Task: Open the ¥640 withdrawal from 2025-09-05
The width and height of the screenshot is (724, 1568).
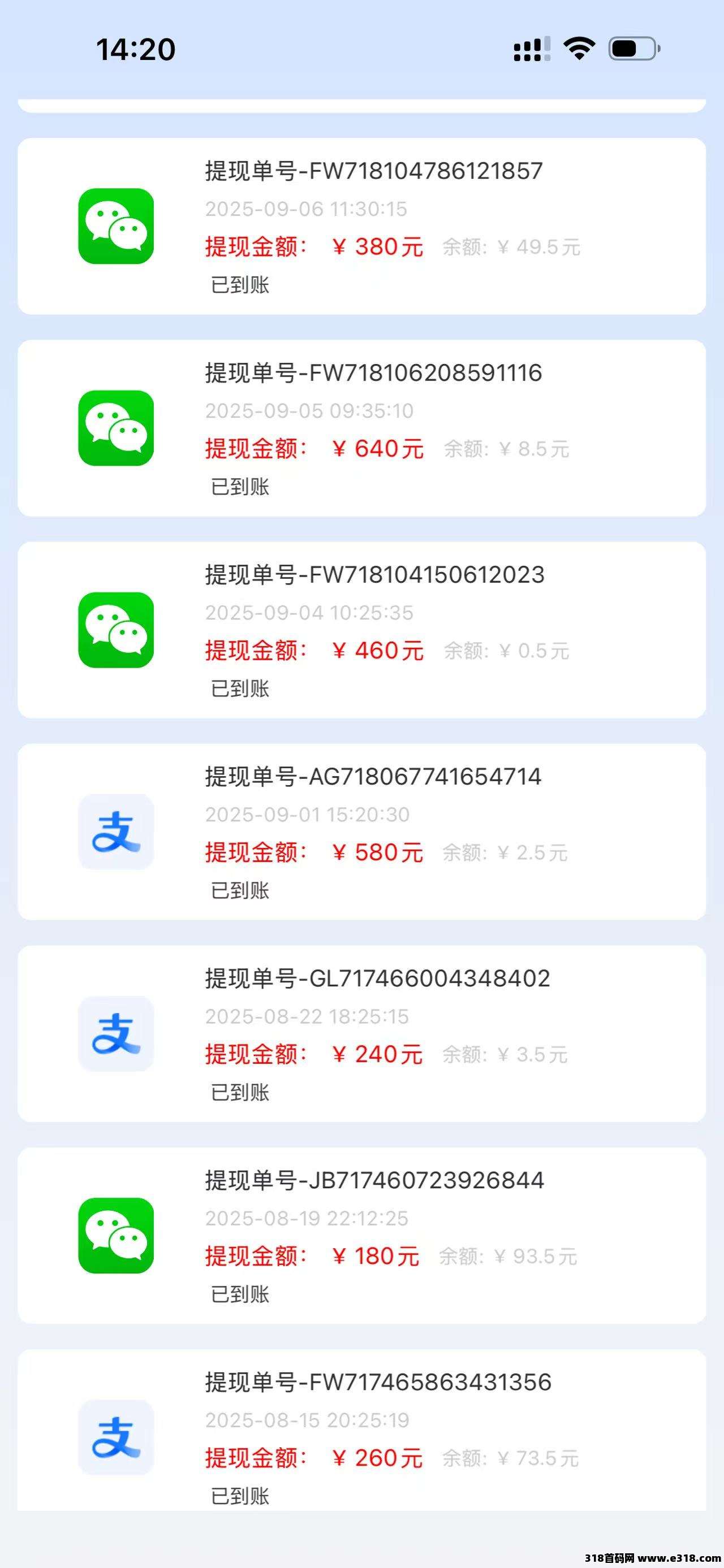Action: pyautogui.click(x=361, y=428)
